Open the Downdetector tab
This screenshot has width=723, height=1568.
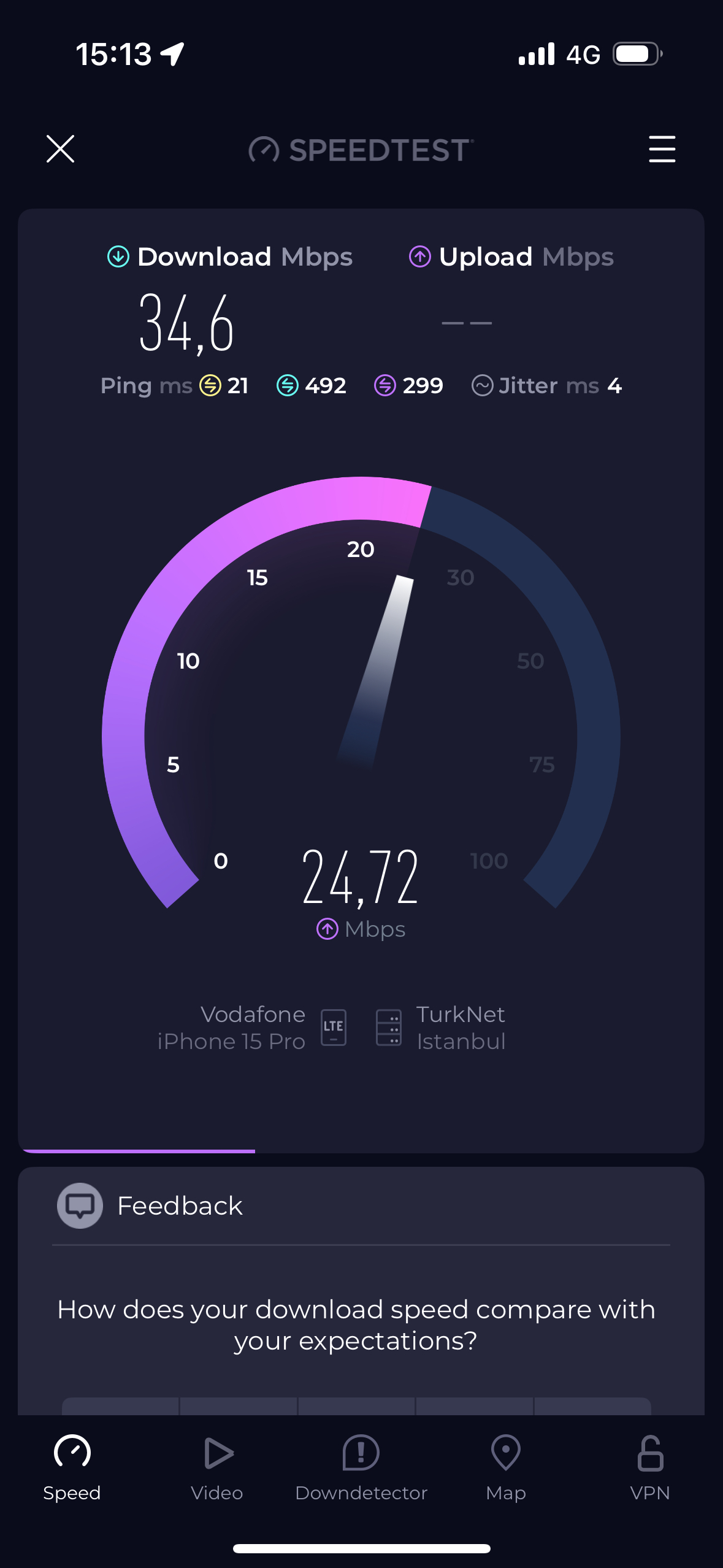click(361, 1468)
